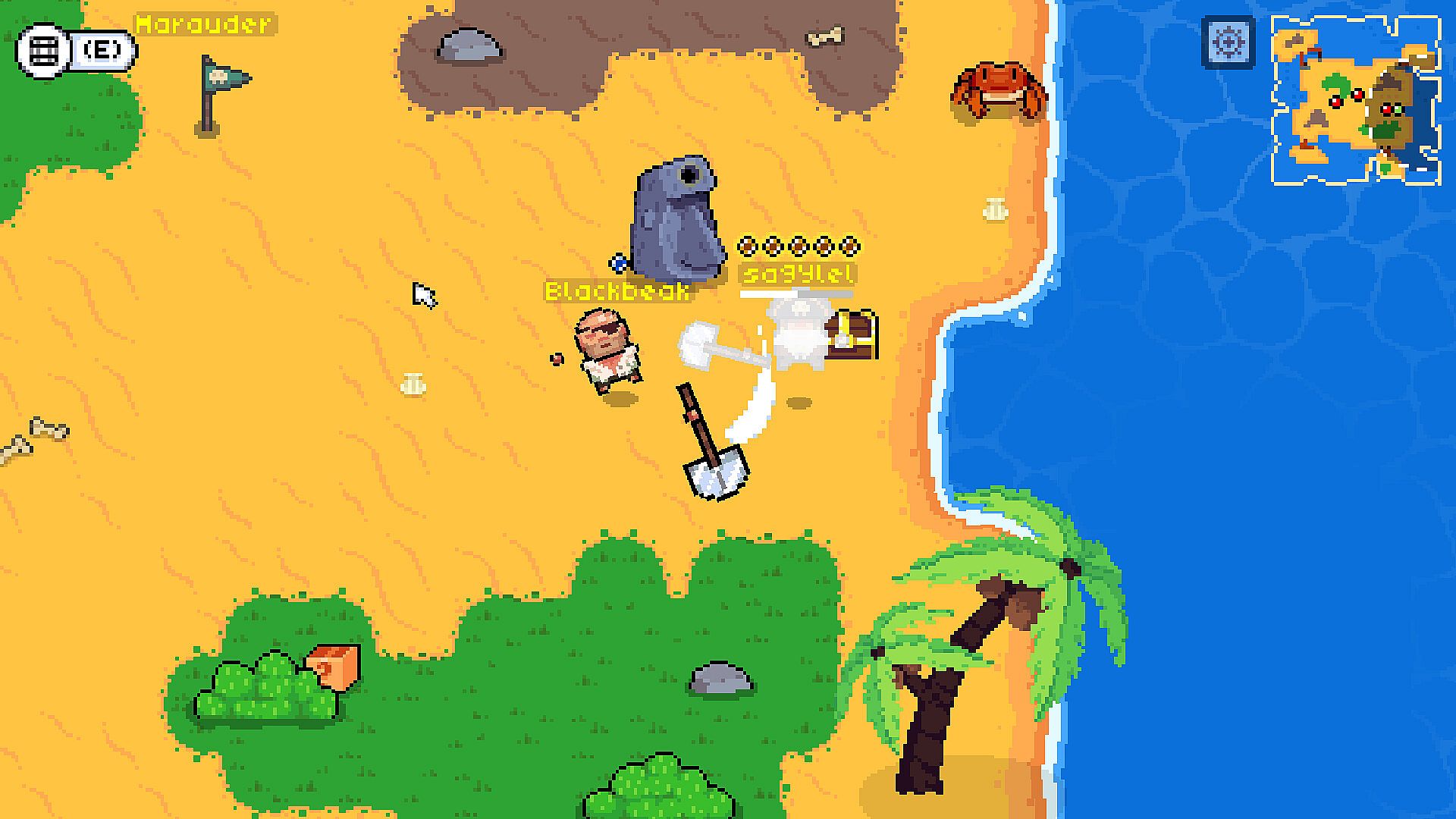Screen dimensions: 1456x819
Task: Expand the island minimap
Action: (1355, 100)
